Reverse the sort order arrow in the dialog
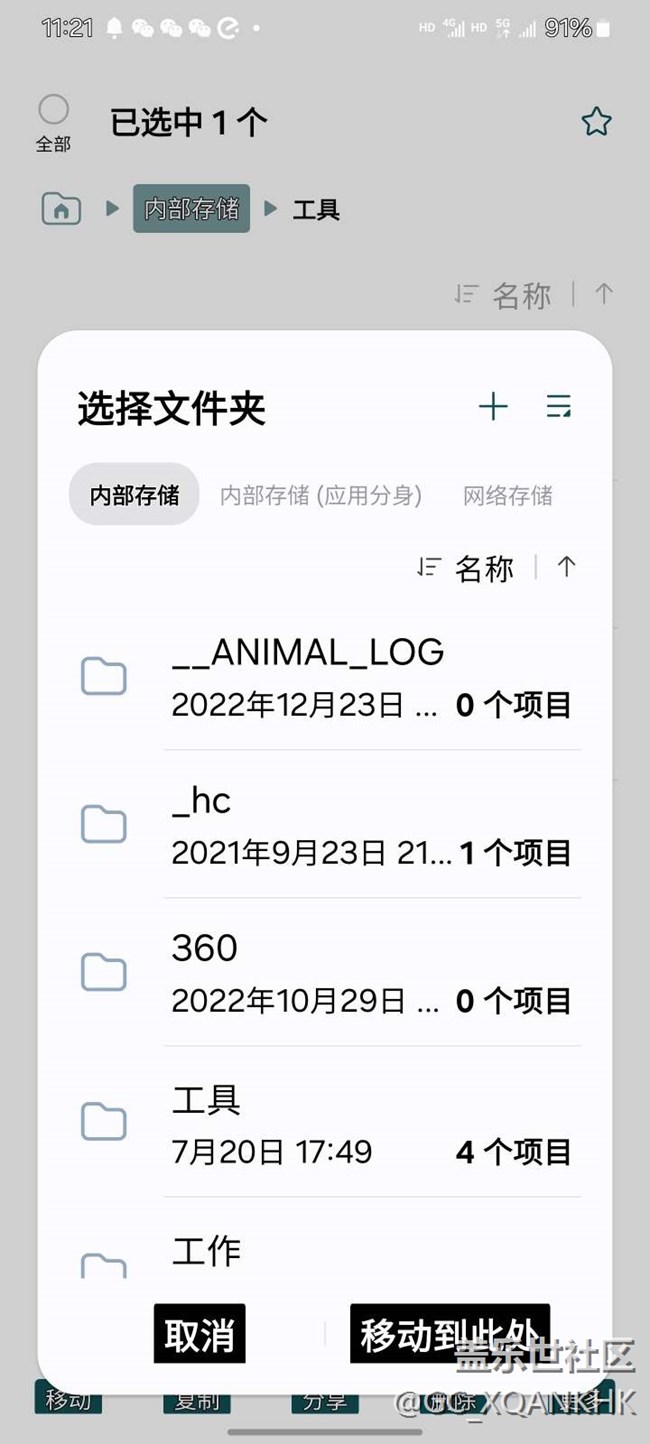Viewport: 650px width, 1444px height. [x=567, y=567]
